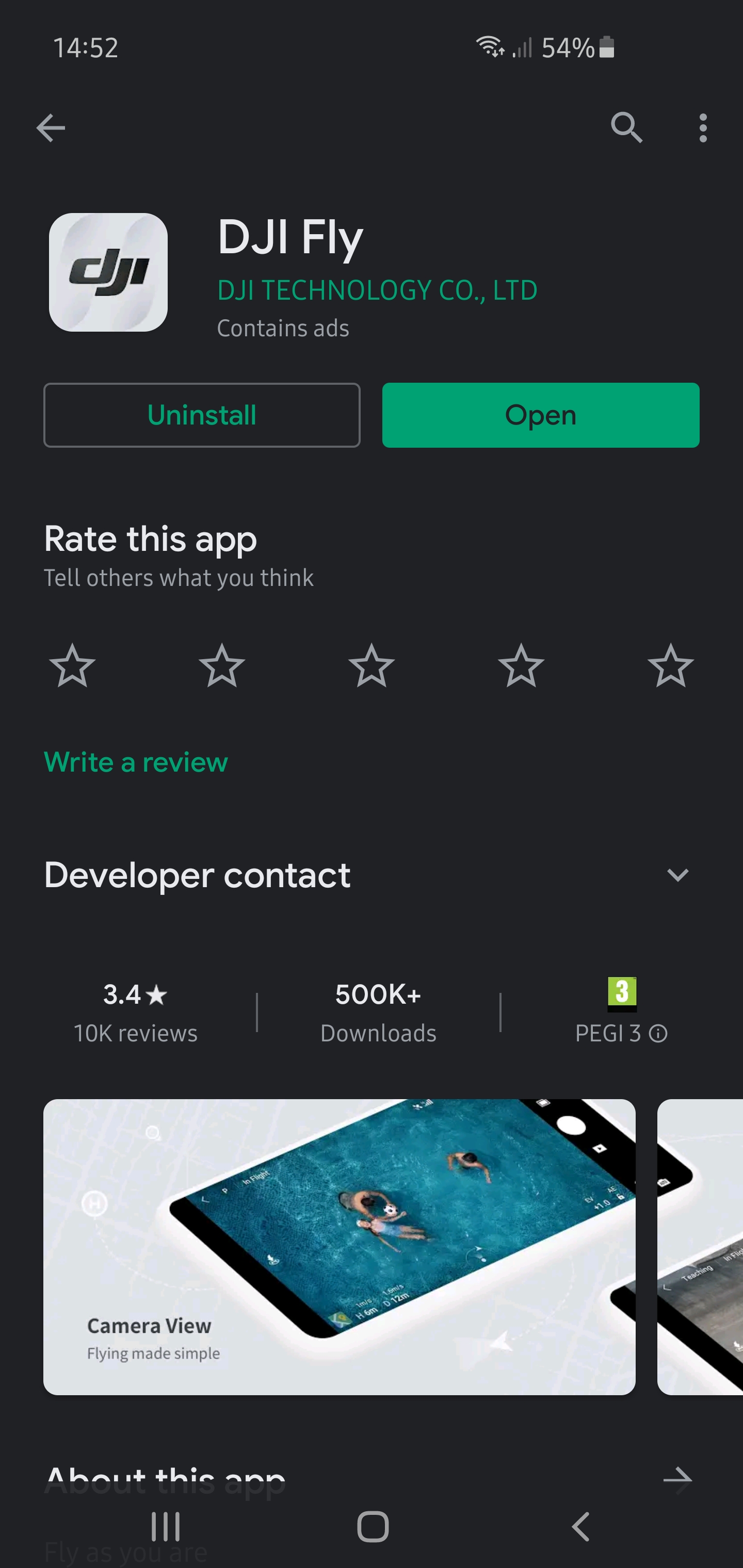Tap the system home button

click(372, 1527)
